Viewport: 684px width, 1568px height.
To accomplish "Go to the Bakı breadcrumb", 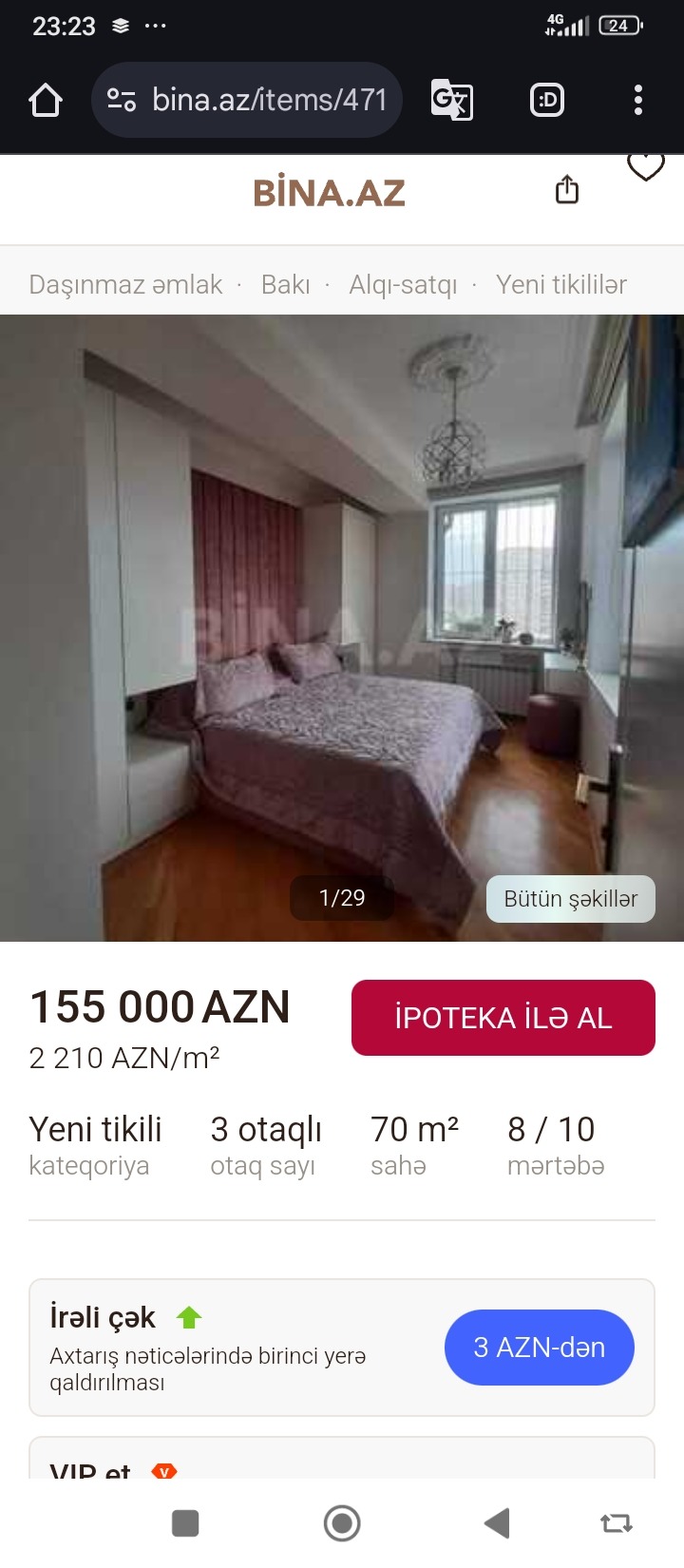I will click(286, 284).
